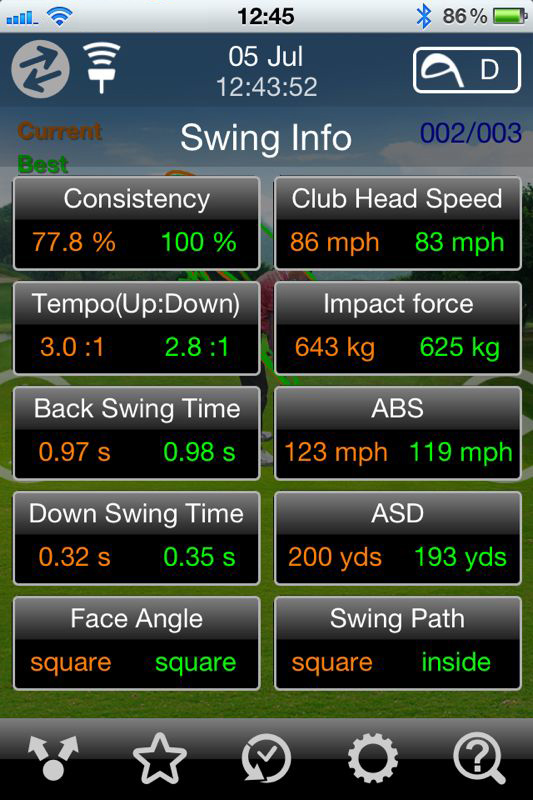Open the swing history clock tab

(266, 758)
